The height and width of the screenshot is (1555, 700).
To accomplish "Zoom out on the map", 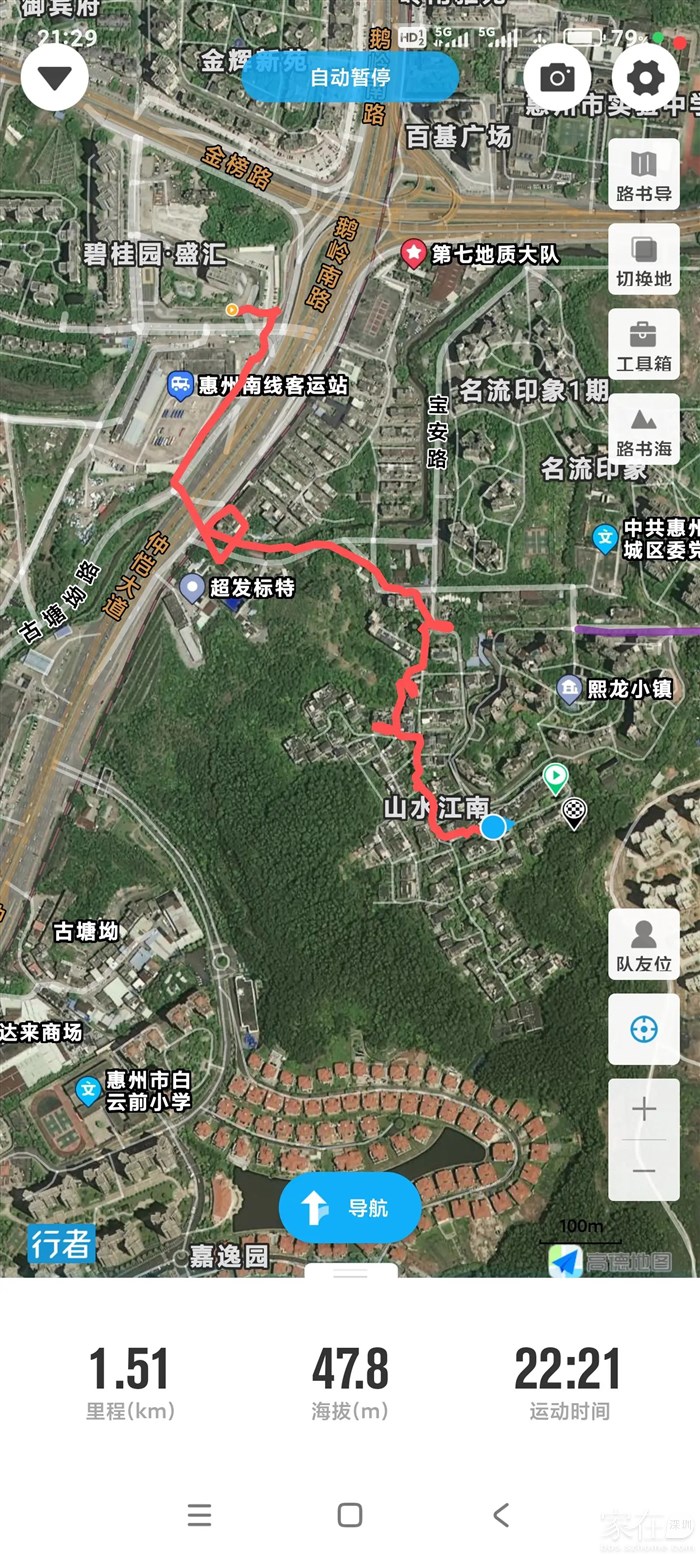I will [x=644, y=1170].
